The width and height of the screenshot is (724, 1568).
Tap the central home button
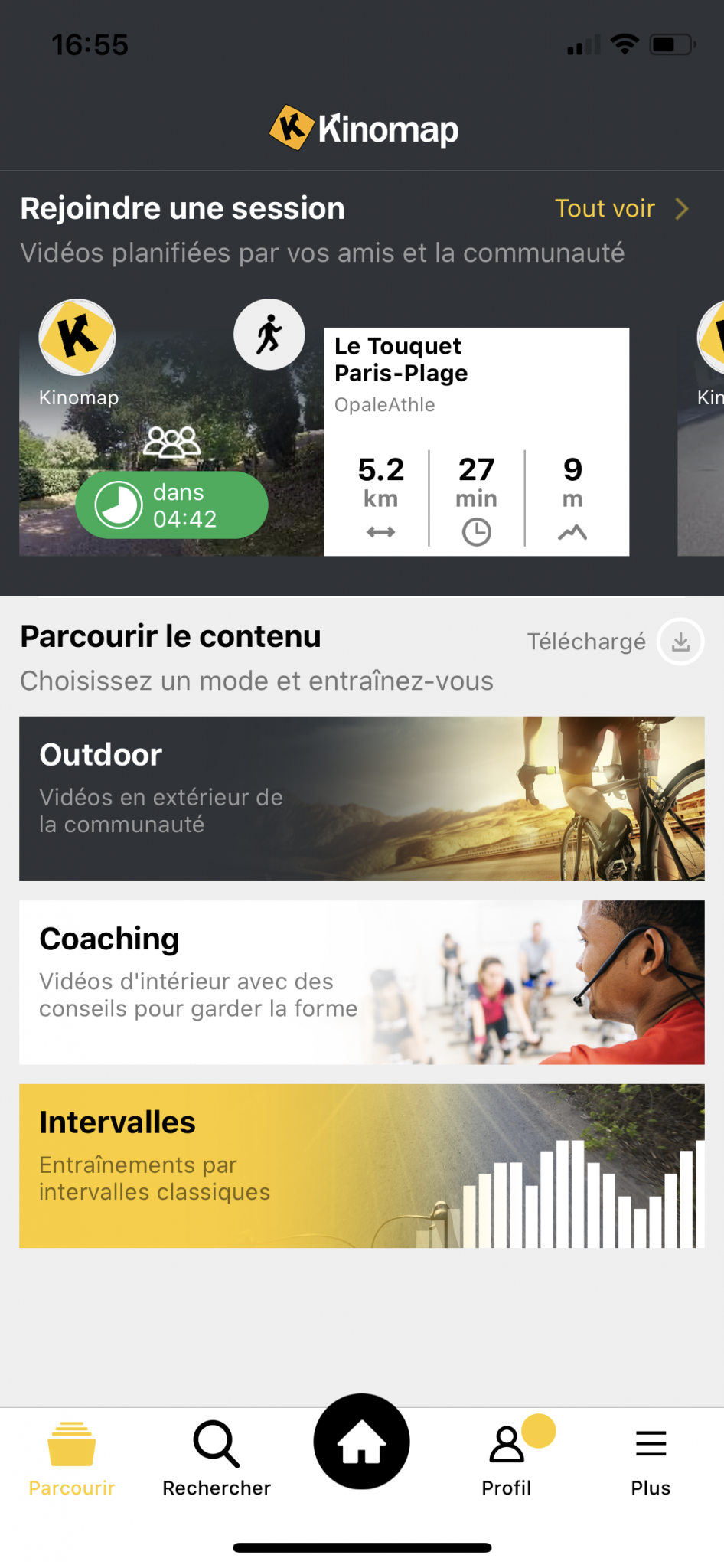coord(361,1441)
